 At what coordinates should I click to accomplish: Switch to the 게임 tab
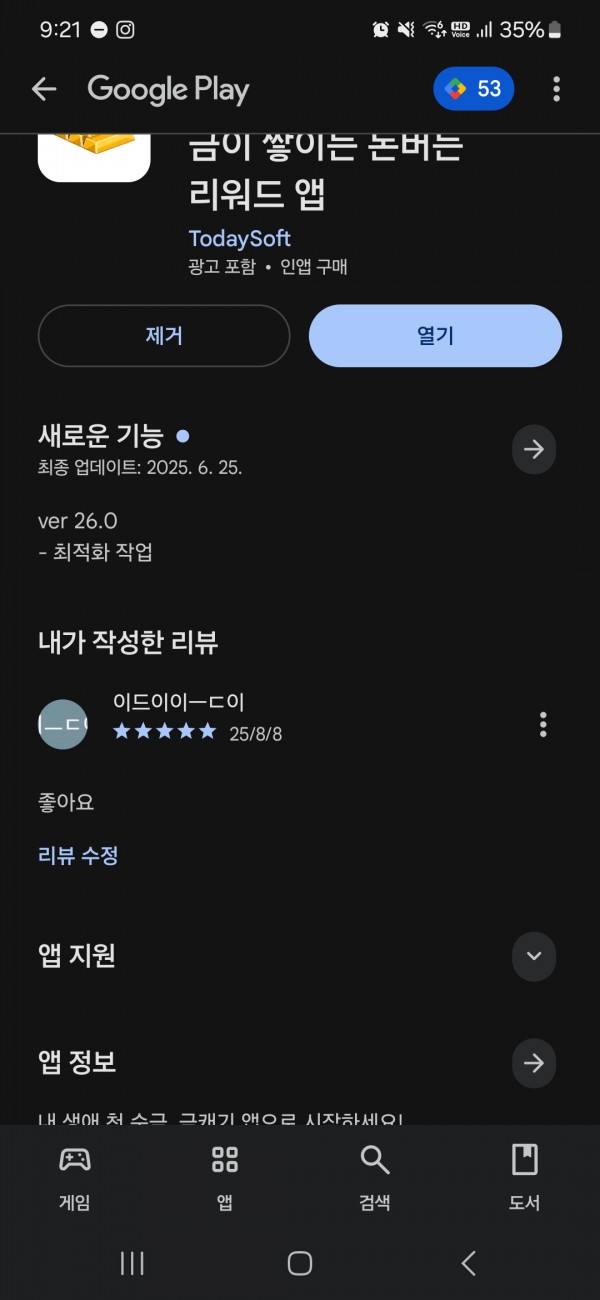point(75,1178)
